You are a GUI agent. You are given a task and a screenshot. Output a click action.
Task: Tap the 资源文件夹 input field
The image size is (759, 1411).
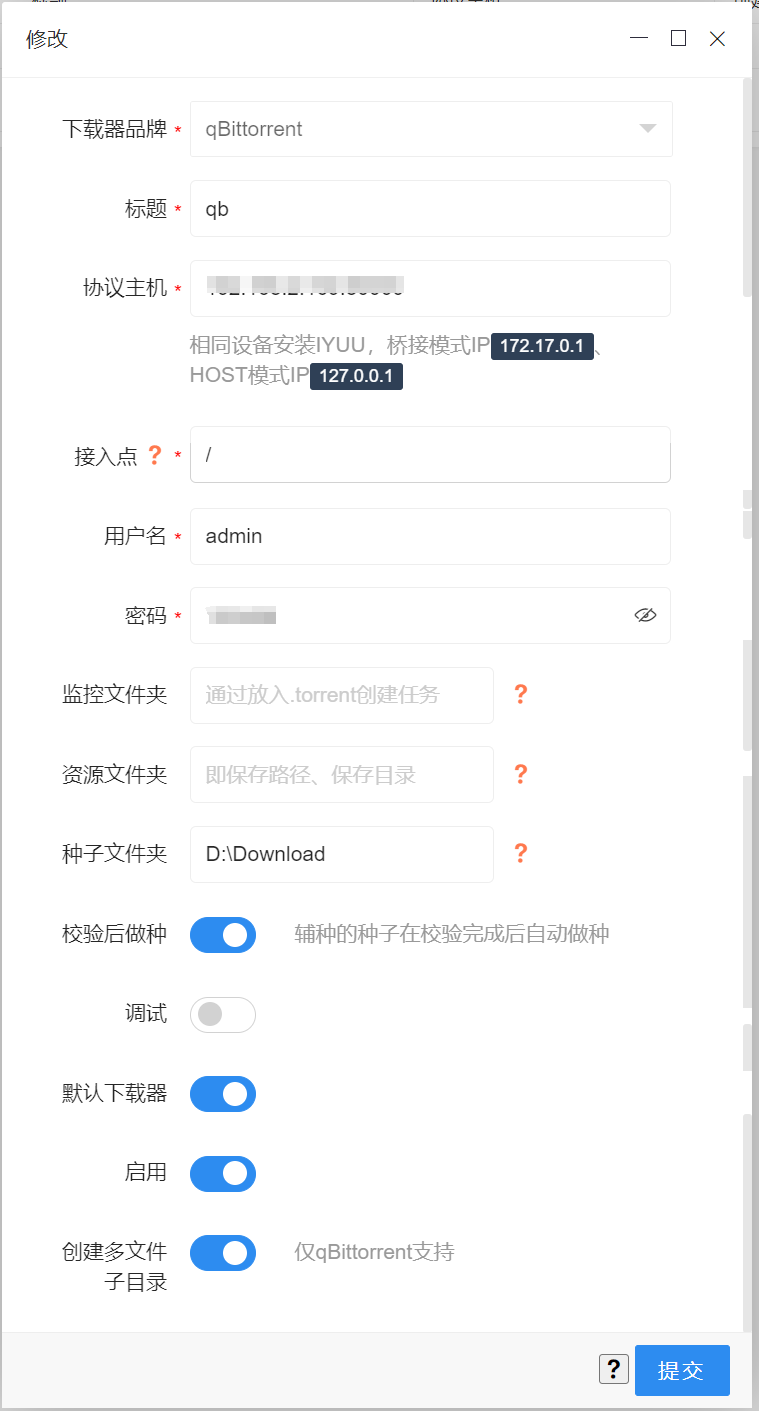pos(342,774)
